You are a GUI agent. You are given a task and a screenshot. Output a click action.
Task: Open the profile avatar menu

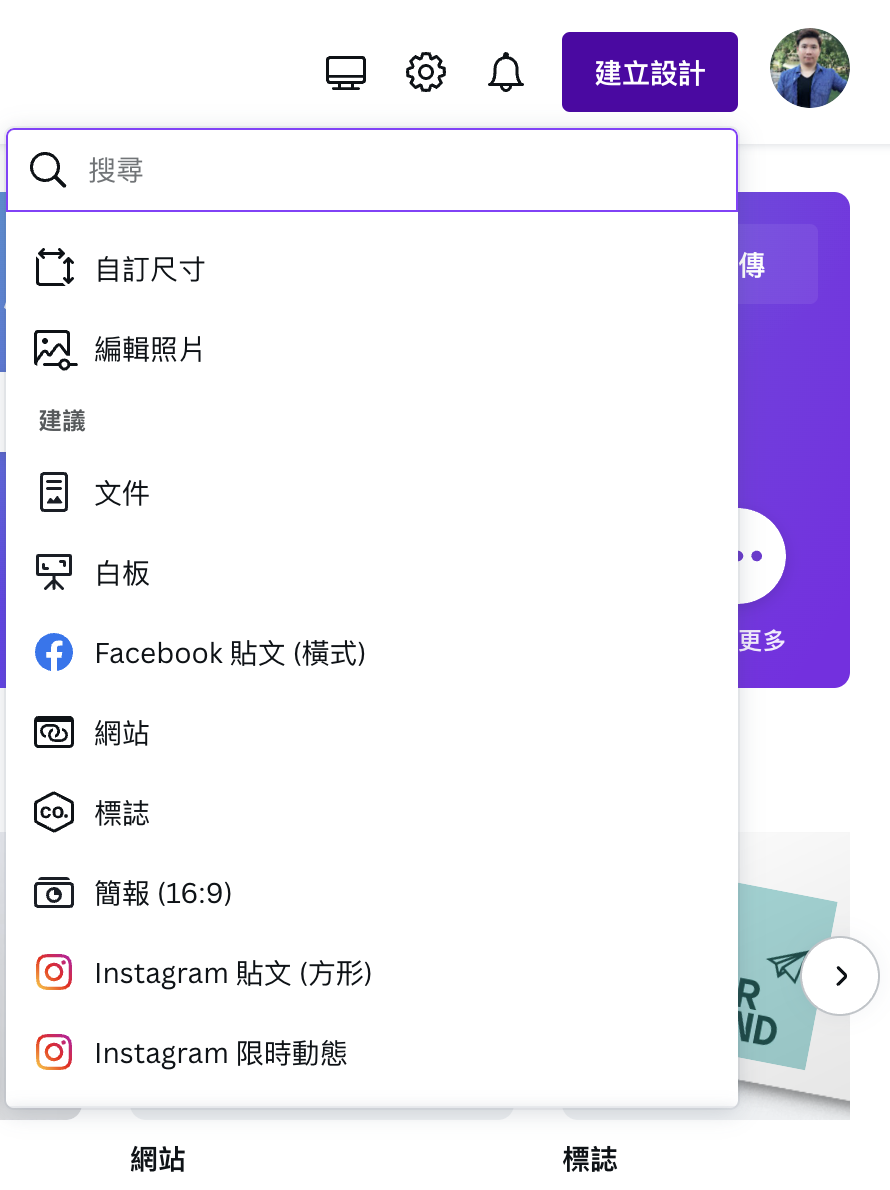[x=809, y=68]
